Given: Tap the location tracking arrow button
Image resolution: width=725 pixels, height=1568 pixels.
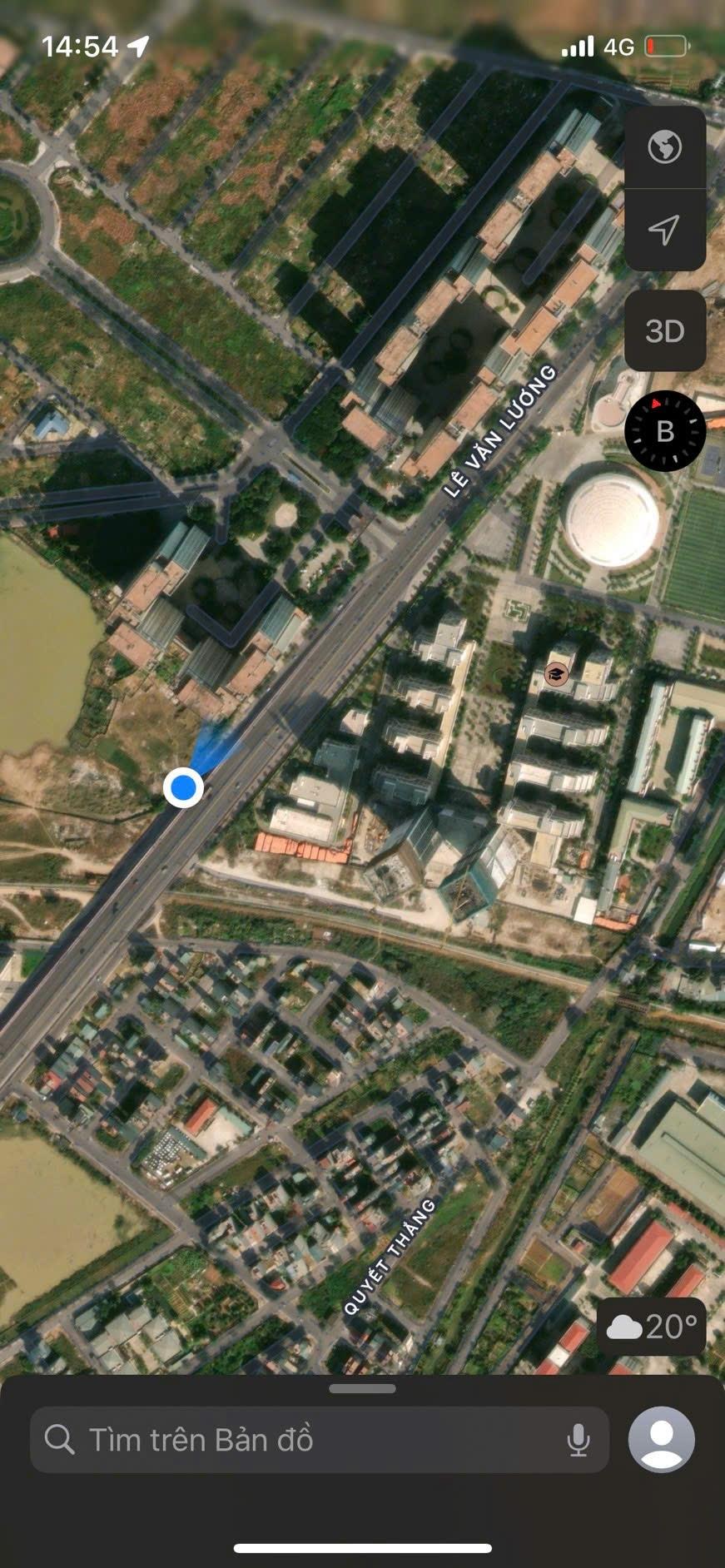Looking at the screenshot, I should click(664, 230).
